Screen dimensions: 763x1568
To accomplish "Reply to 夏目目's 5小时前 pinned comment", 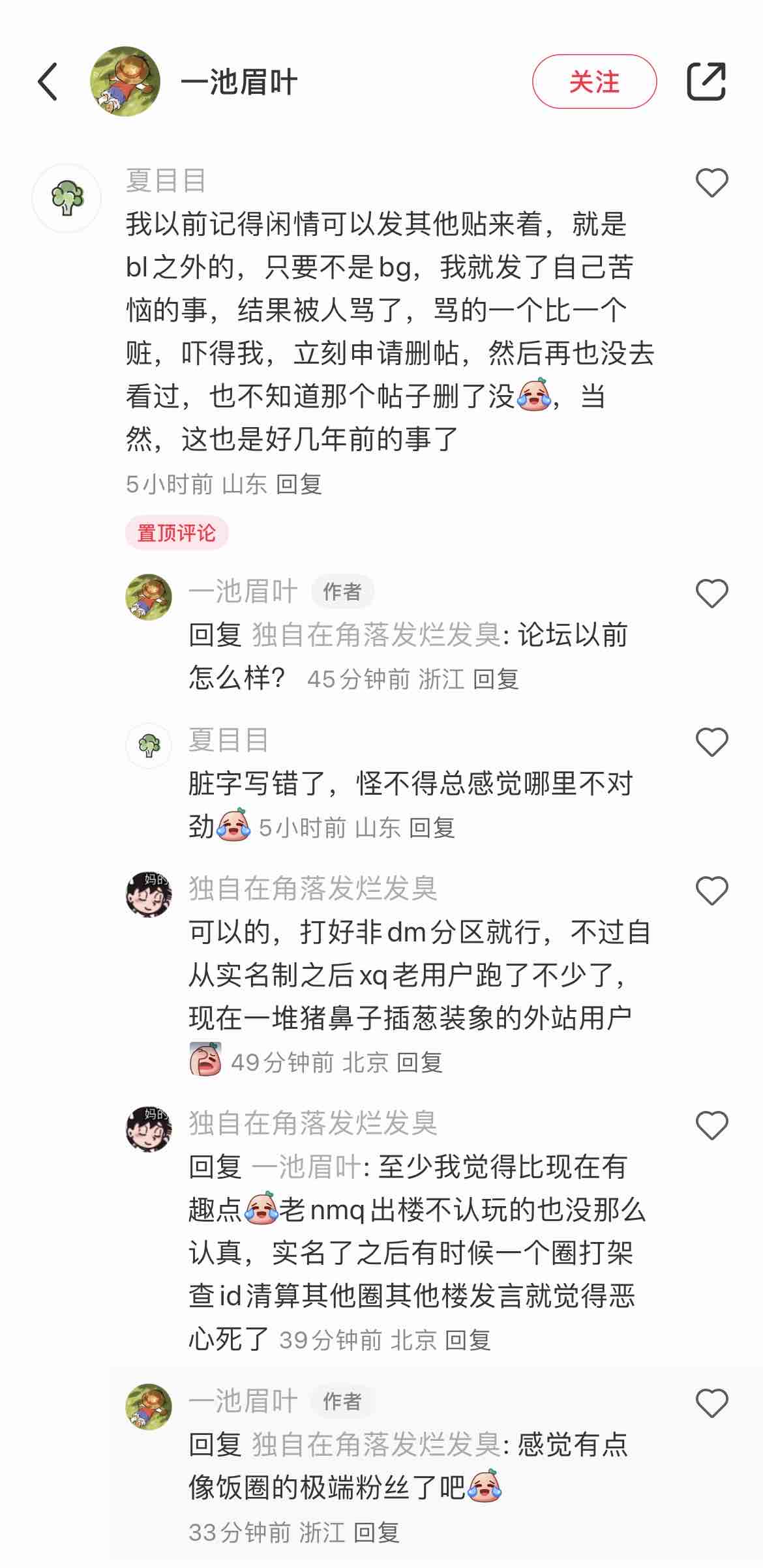I will click(299, 484).
